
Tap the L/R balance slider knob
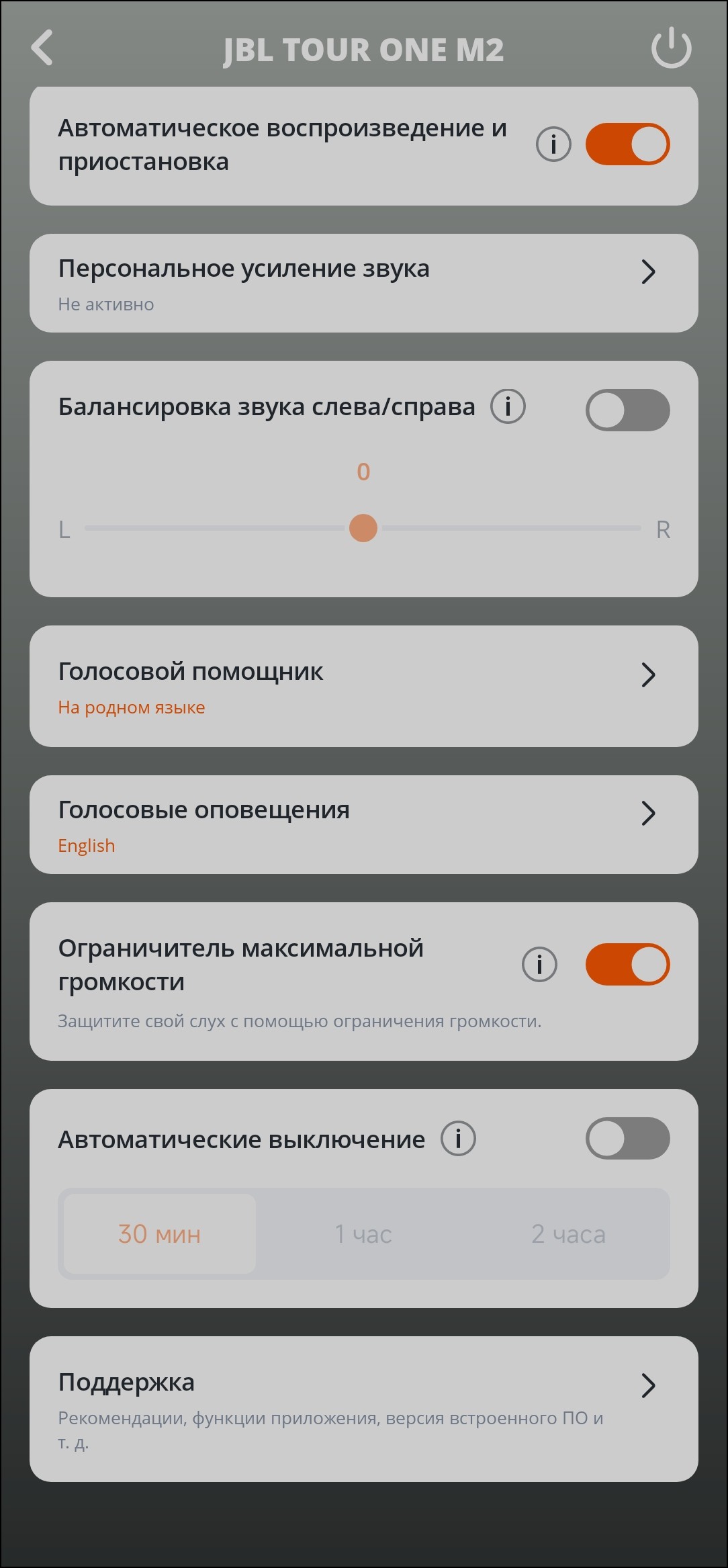click(363, 528)
